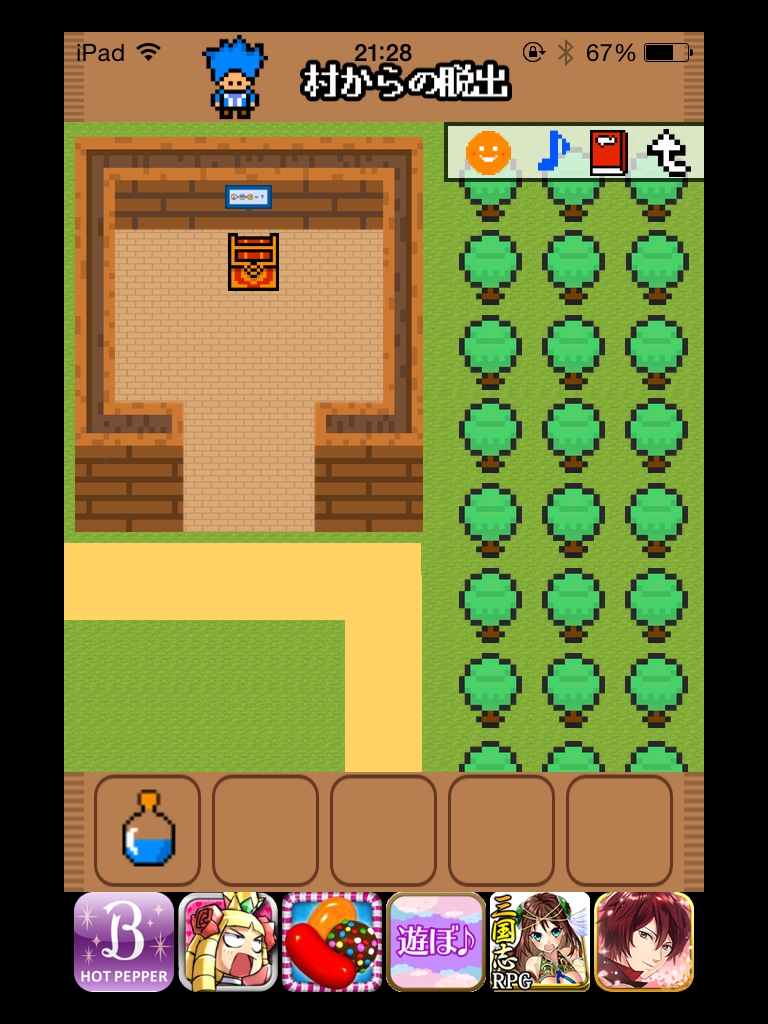Open the Hot Pepper Beauty app ad
768x1024 pixels.
pos(124,941)
